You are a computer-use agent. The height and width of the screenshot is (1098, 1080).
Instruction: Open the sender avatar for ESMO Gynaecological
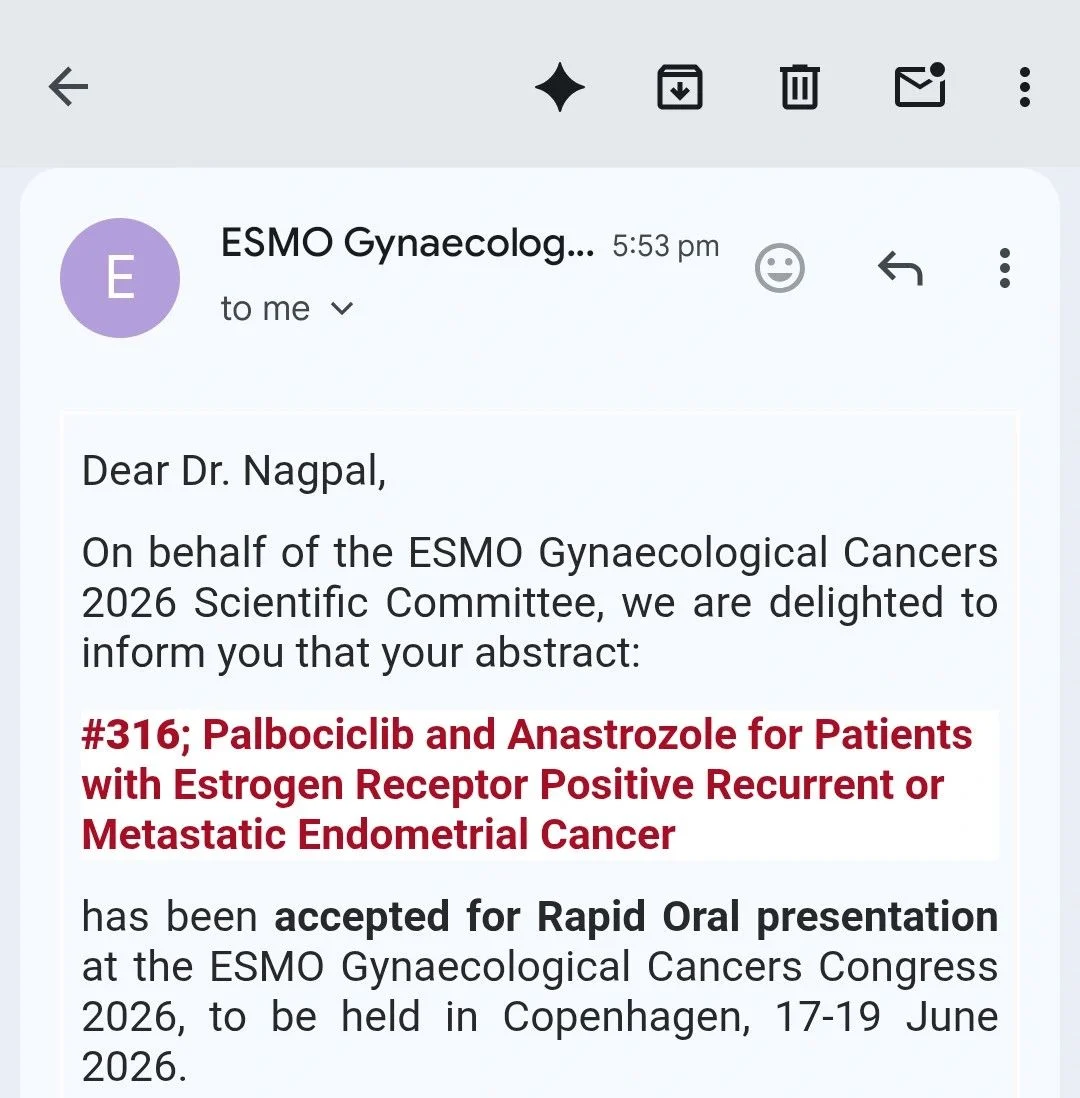pos(120,278)
